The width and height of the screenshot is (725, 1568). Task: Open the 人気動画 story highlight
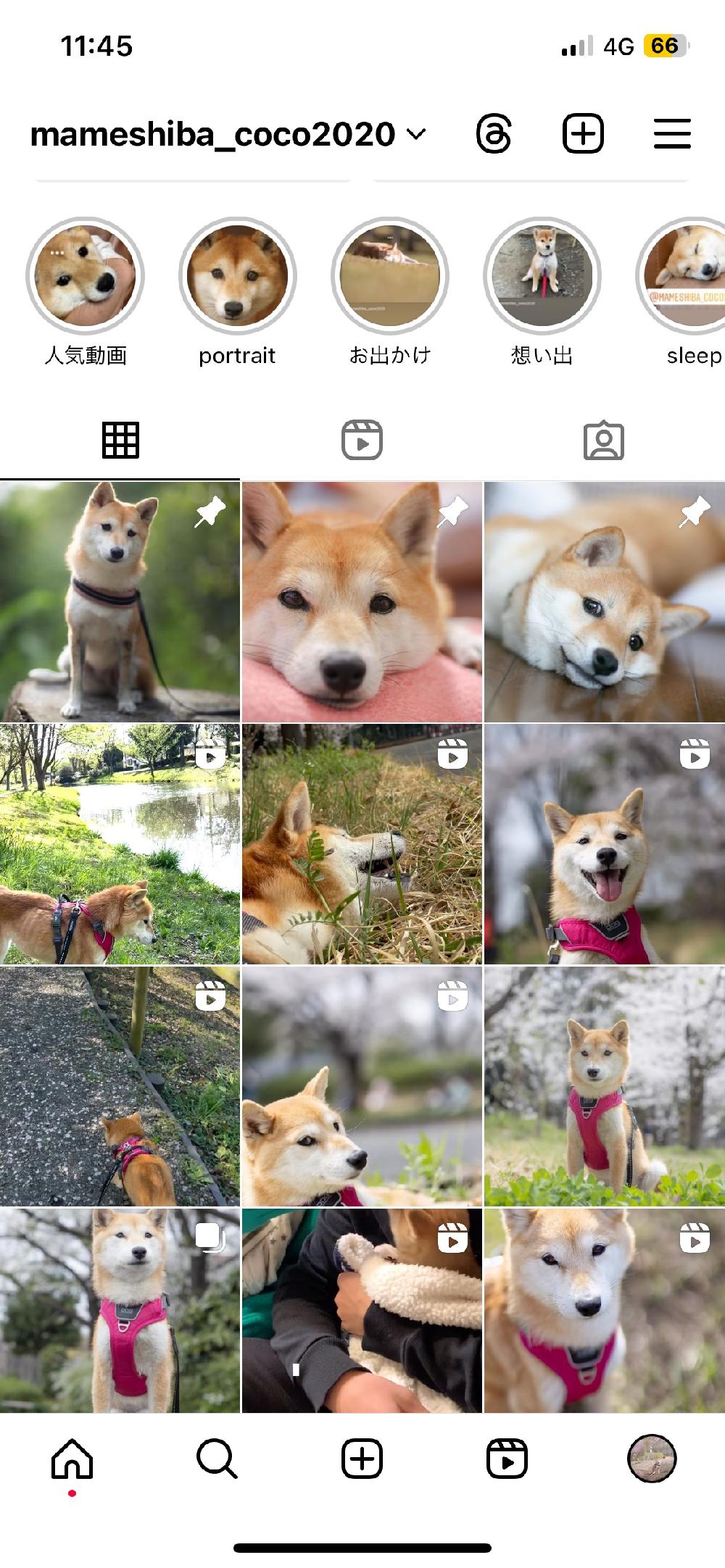86,275
